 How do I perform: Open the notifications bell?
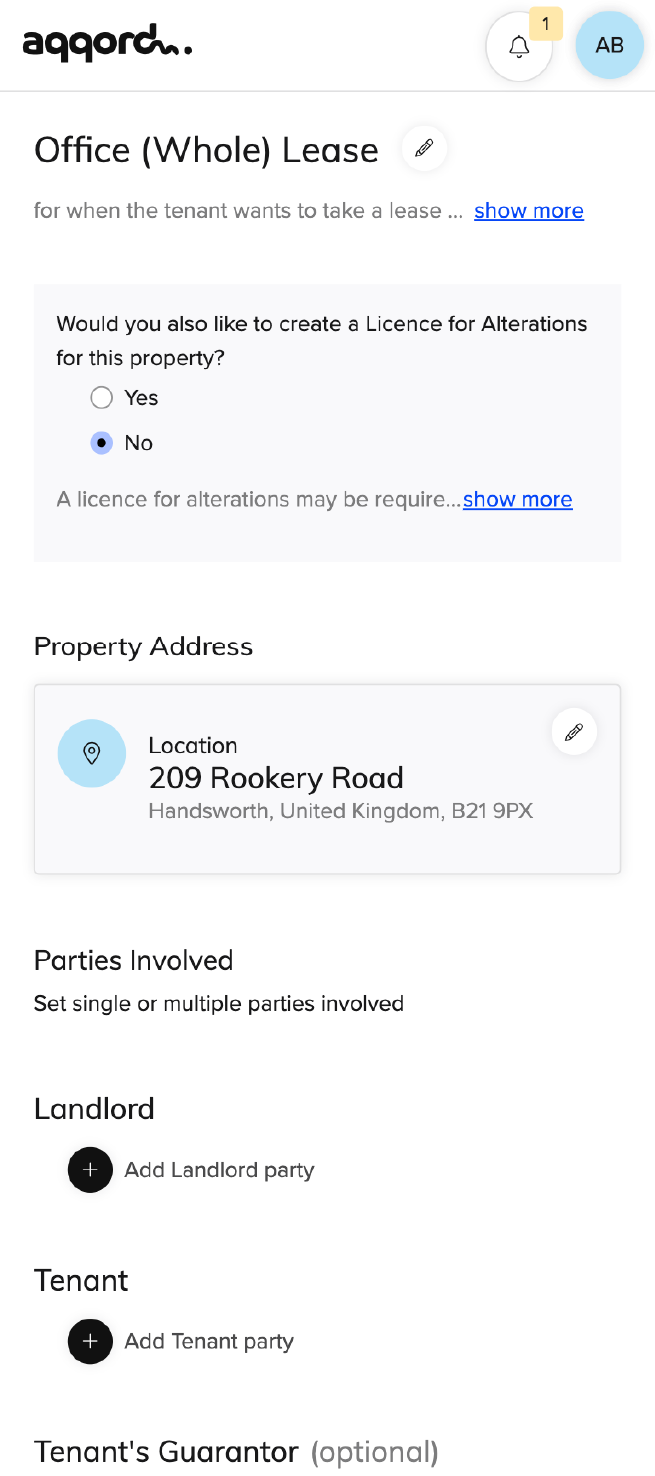pos(519,46)
